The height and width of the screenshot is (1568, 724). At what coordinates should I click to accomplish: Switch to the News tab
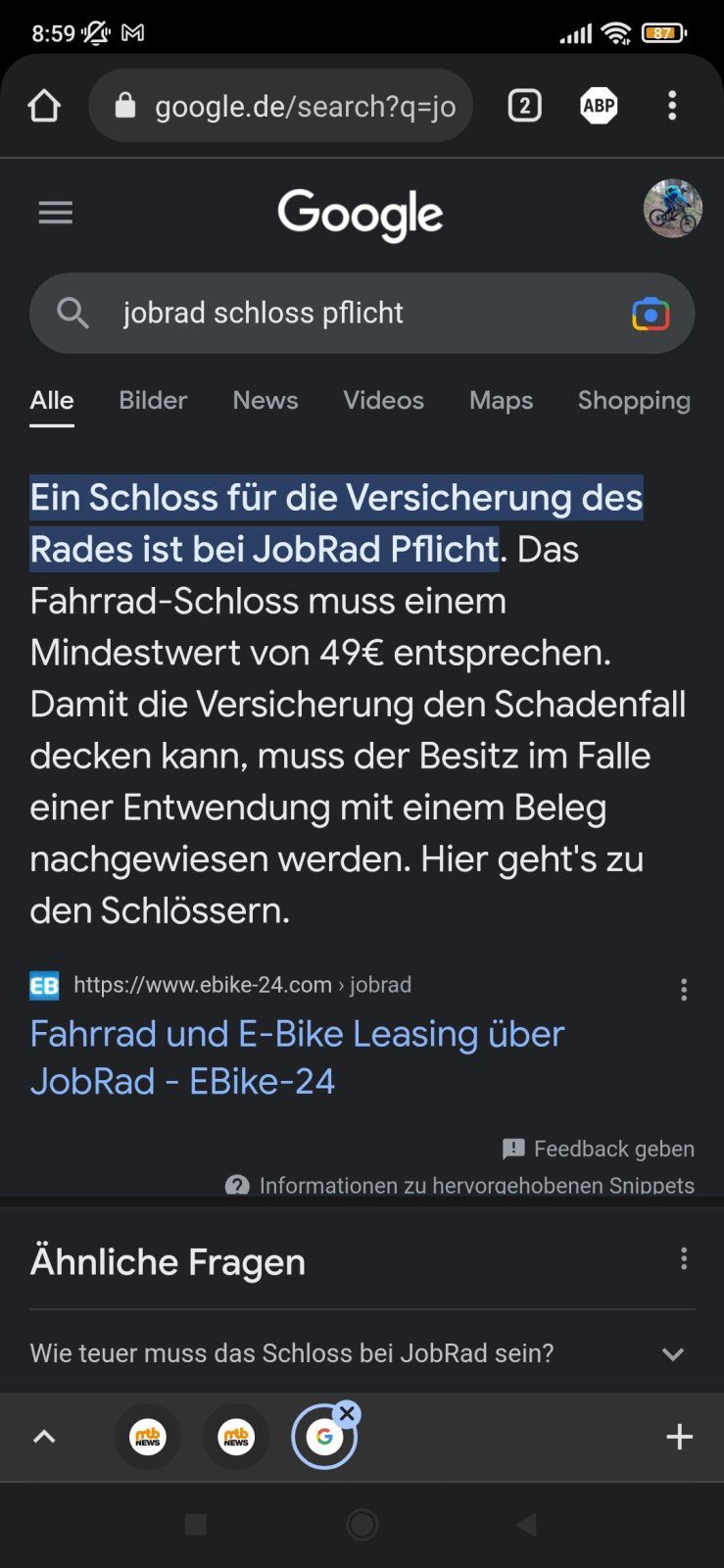coord(265,401)
